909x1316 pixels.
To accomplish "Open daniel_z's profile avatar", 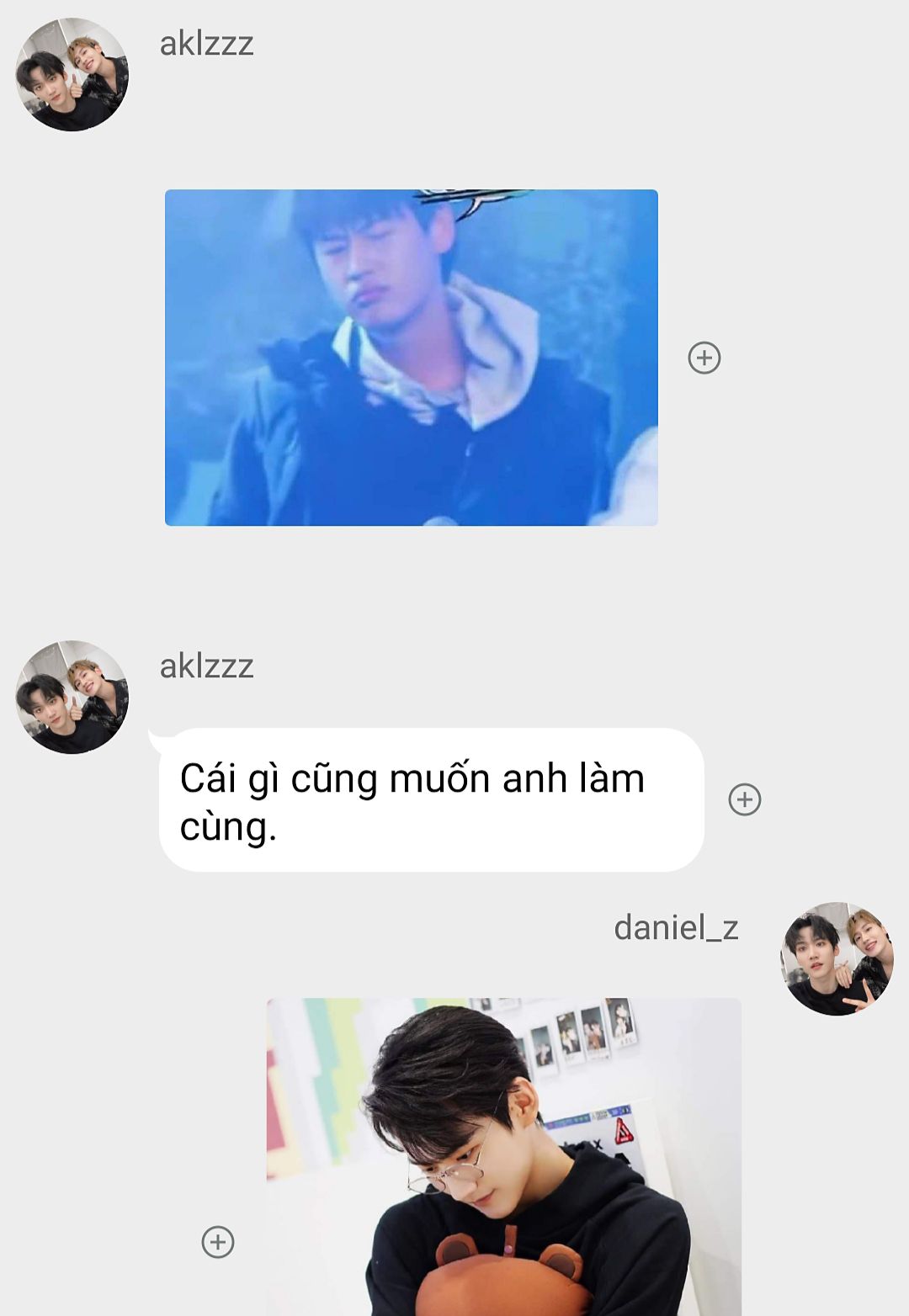I will click(x=837, y=959).
